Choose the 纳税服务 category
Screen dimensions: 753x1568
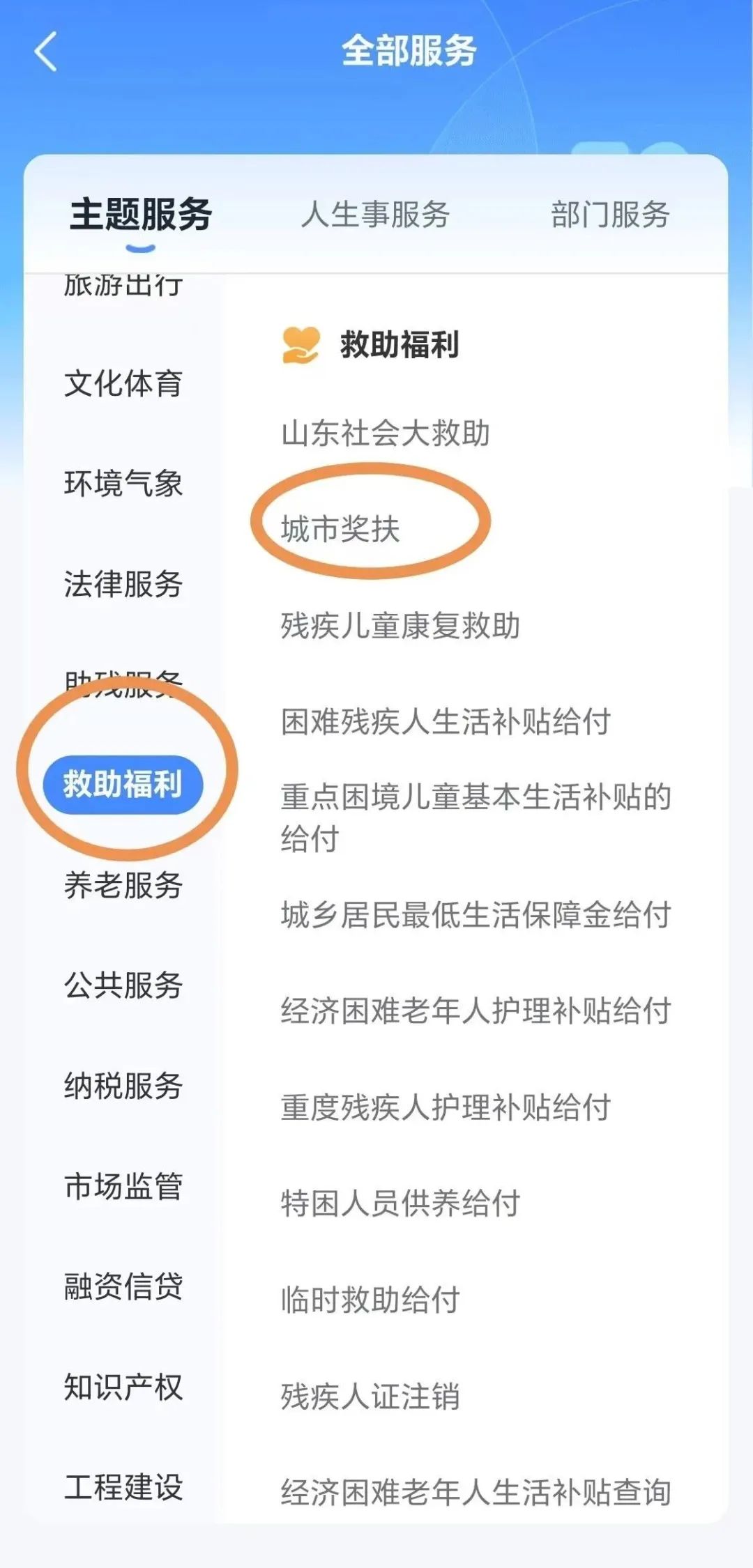[123, 1086]
